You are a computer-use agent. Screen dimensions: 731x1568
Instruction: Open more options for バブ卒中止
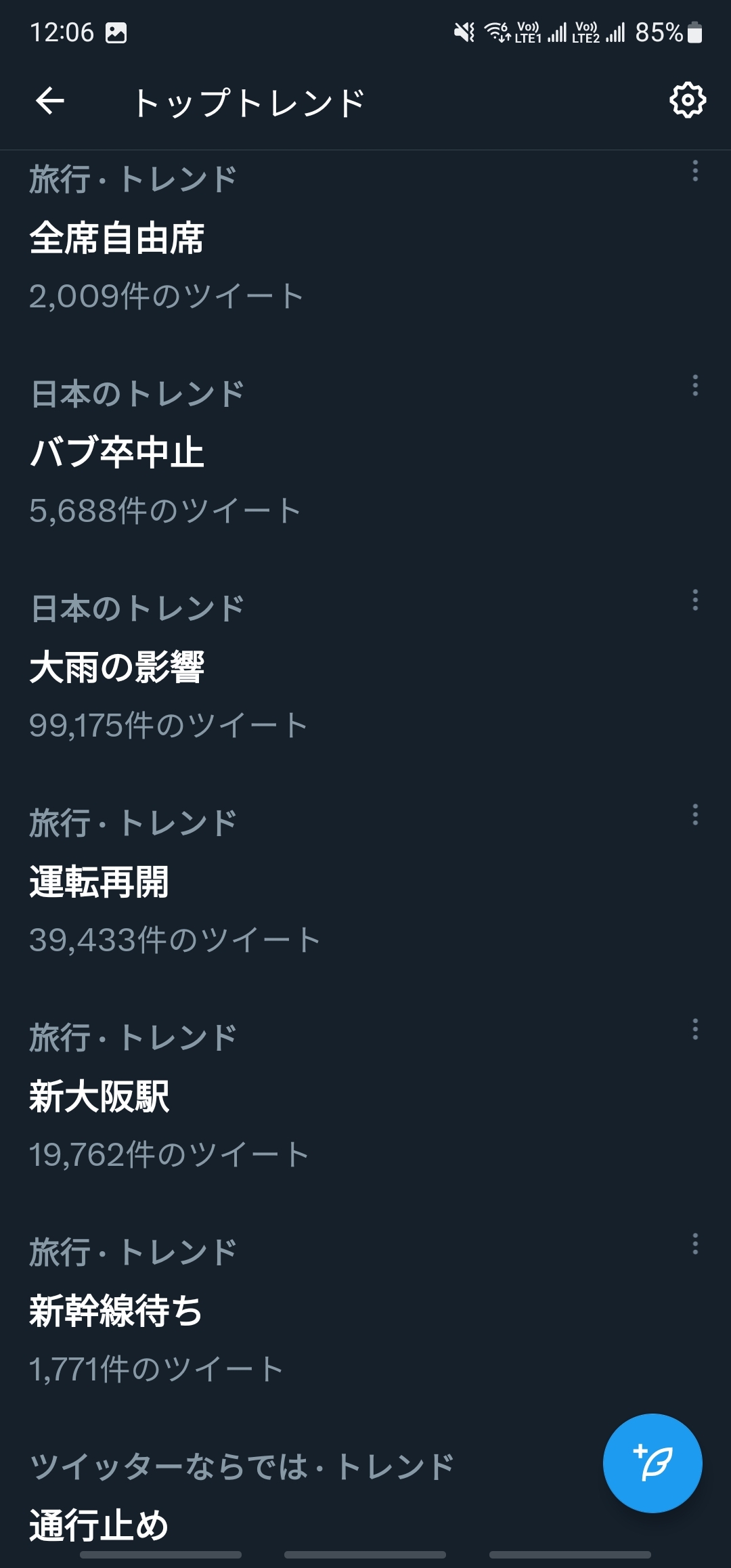click(695, 385)
